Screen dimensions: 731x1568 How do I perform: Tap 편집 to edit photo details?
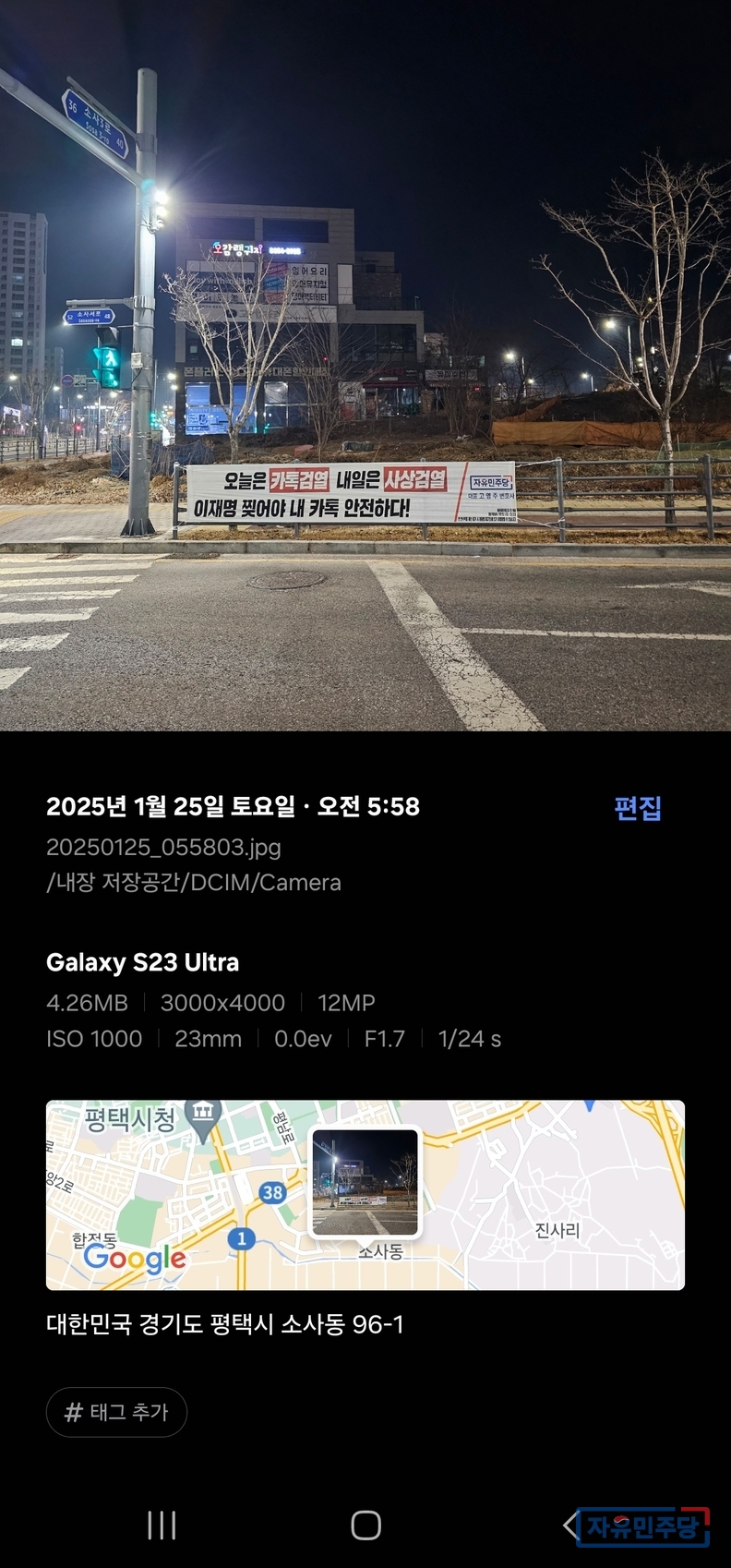(638, 808)
